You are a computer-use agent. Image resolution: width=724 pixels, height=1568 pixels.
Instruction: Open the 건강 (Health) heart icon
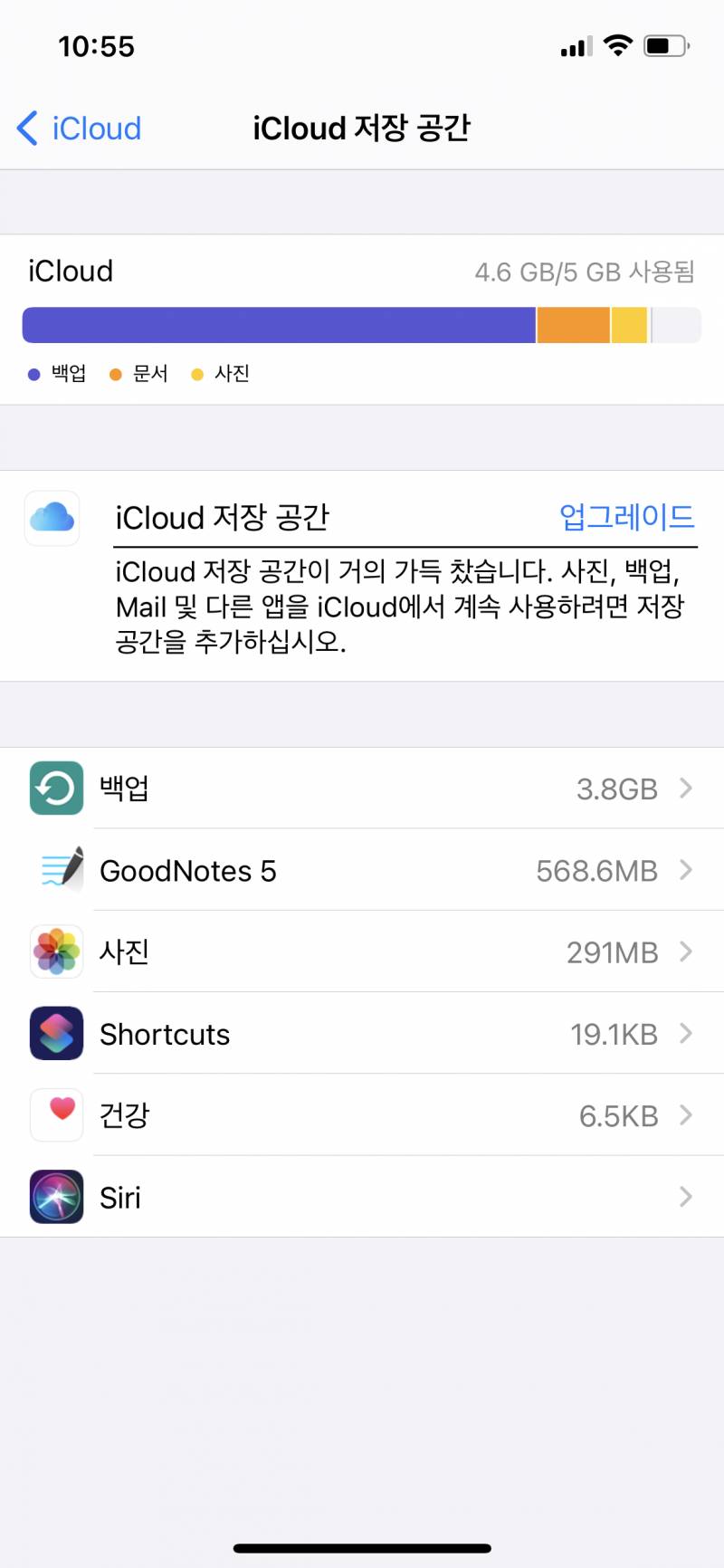55,1114
